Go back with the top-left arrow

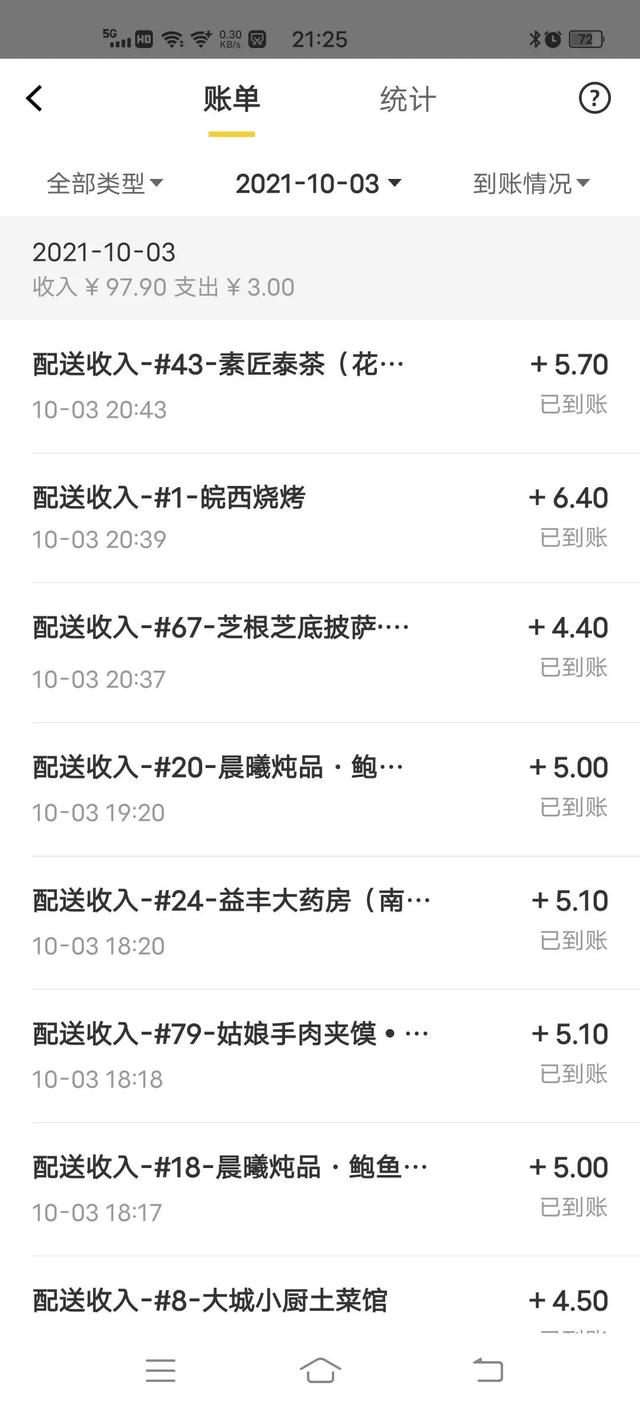point(35,98)
